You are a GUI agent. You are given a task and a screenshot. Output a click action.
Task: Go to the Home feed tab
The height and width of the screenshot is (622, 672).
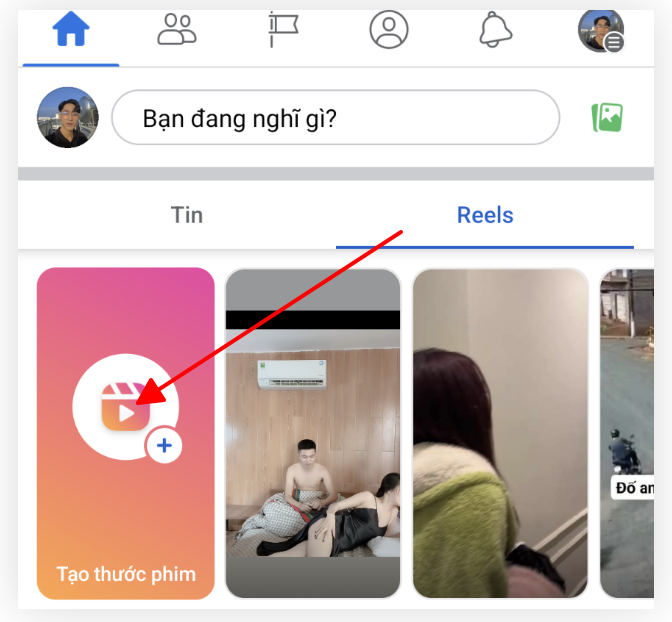pyautogui.click(x=71, y=31)
